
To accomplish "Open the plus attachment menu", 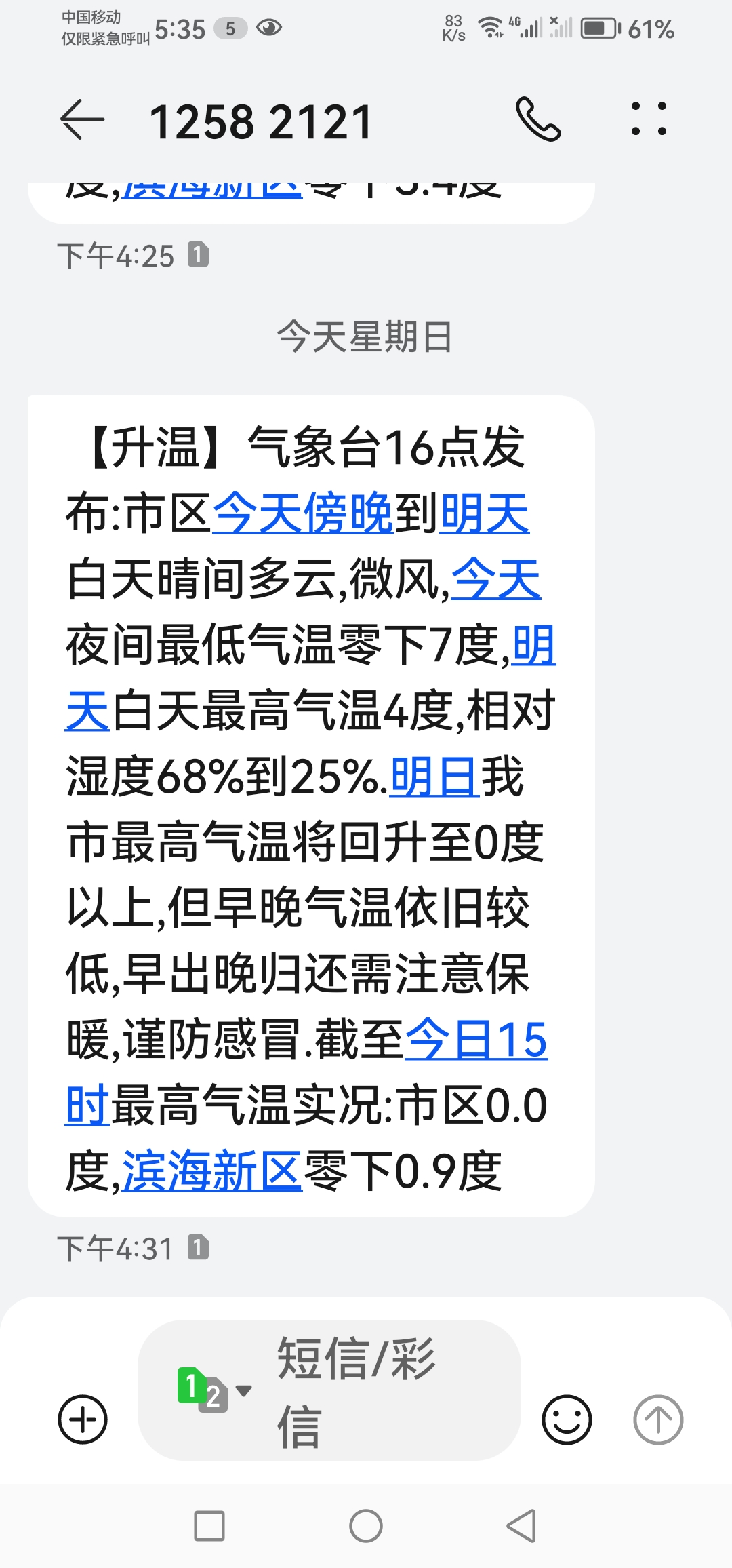I will (x=83, y=1419).
